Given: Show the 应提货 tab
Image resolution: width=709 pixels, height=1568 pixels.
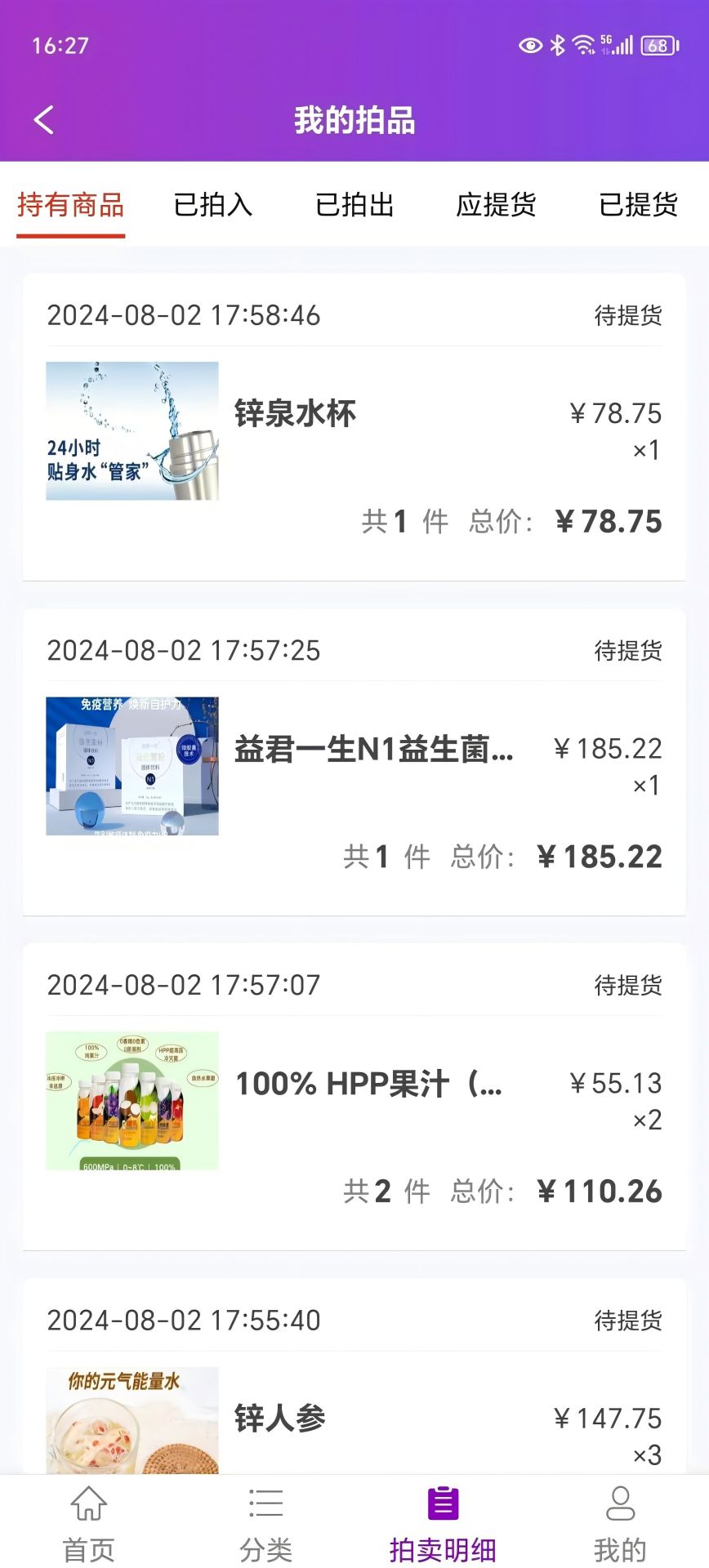Looking at the screenshot, I should (x=496, y=205).
